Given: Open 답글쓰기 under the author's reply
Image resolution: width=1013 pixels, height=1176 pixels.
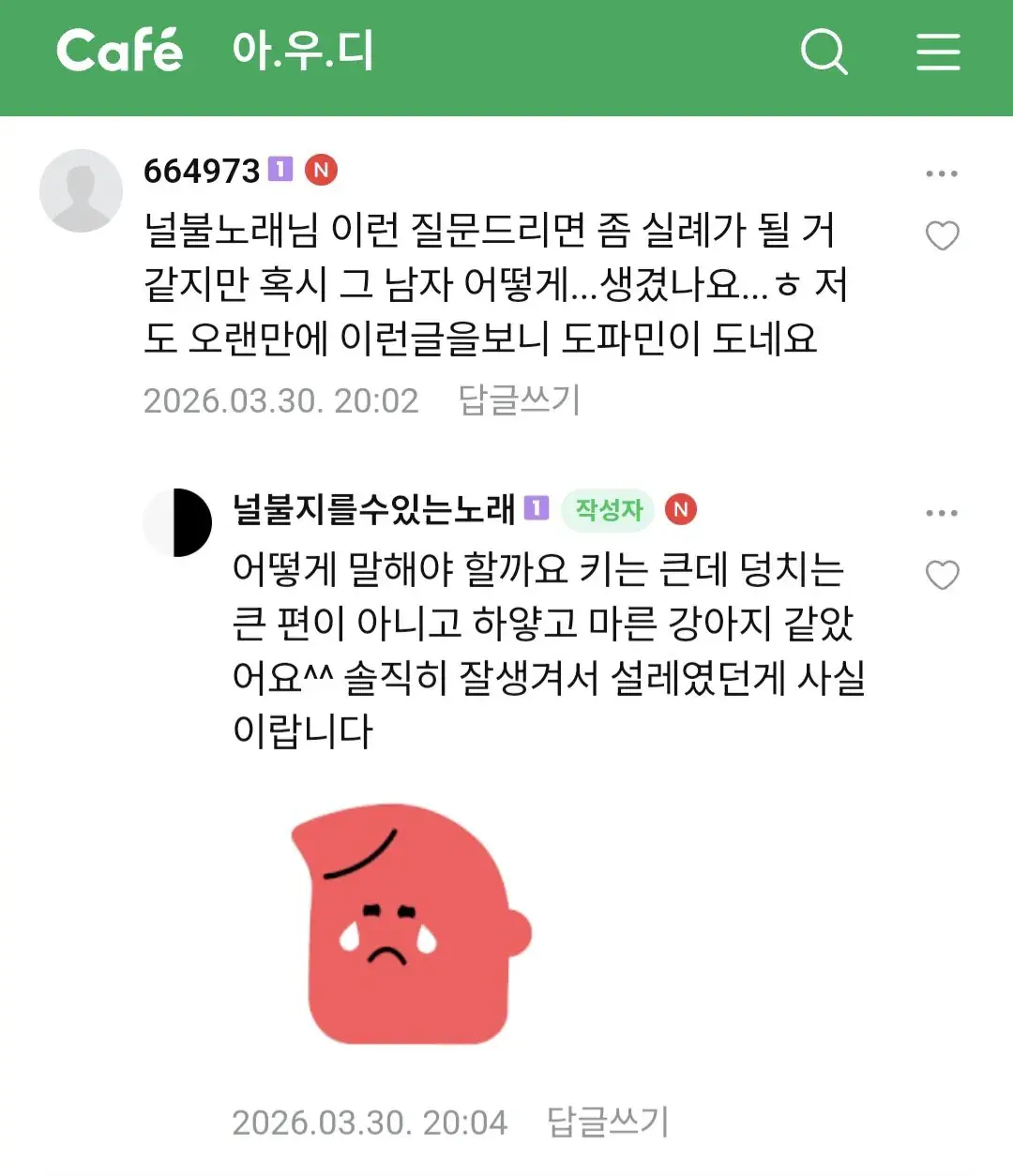Looking at the screenshot, I should (606, 1118).
